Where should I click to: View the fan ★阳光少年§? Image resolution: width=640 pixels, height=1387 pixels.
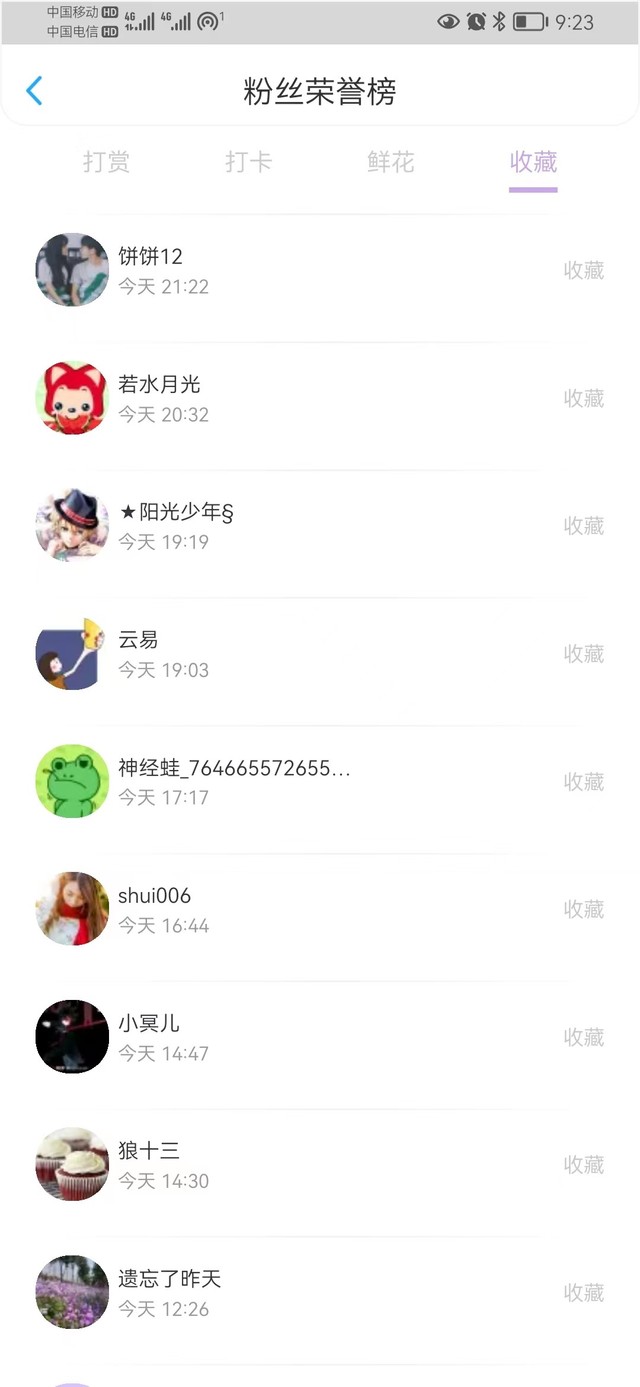[x=320, y=526]
